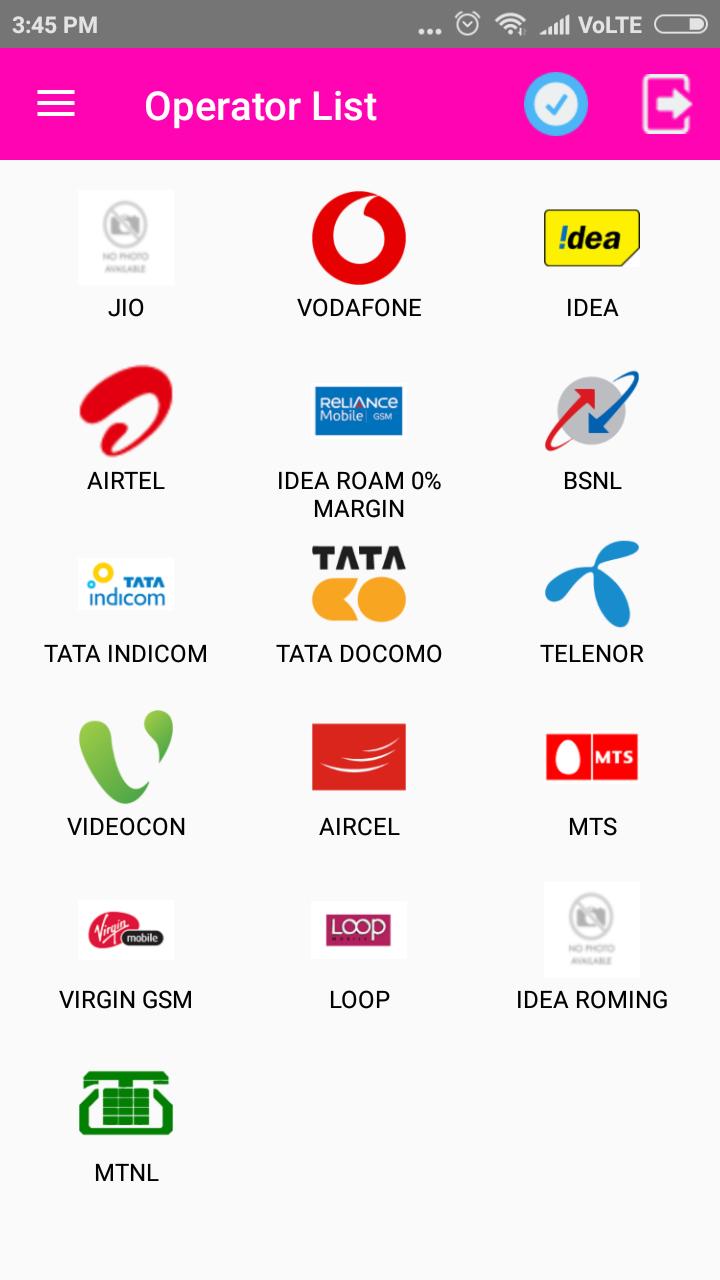Image resolution: width=720 pixels, height=1280 pixels.
Task: Tap the logout exit icon
Action: tap(666, 104)
